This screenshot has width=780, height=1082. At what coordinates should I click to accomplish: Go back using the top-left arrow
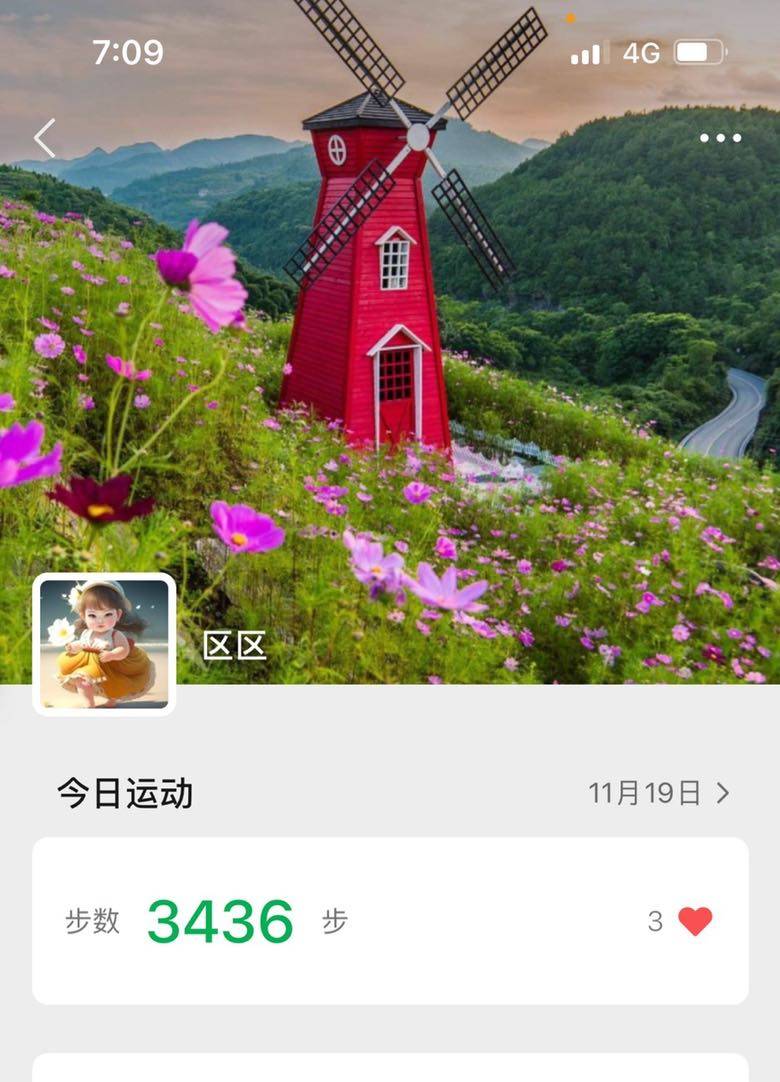point(45,138)
